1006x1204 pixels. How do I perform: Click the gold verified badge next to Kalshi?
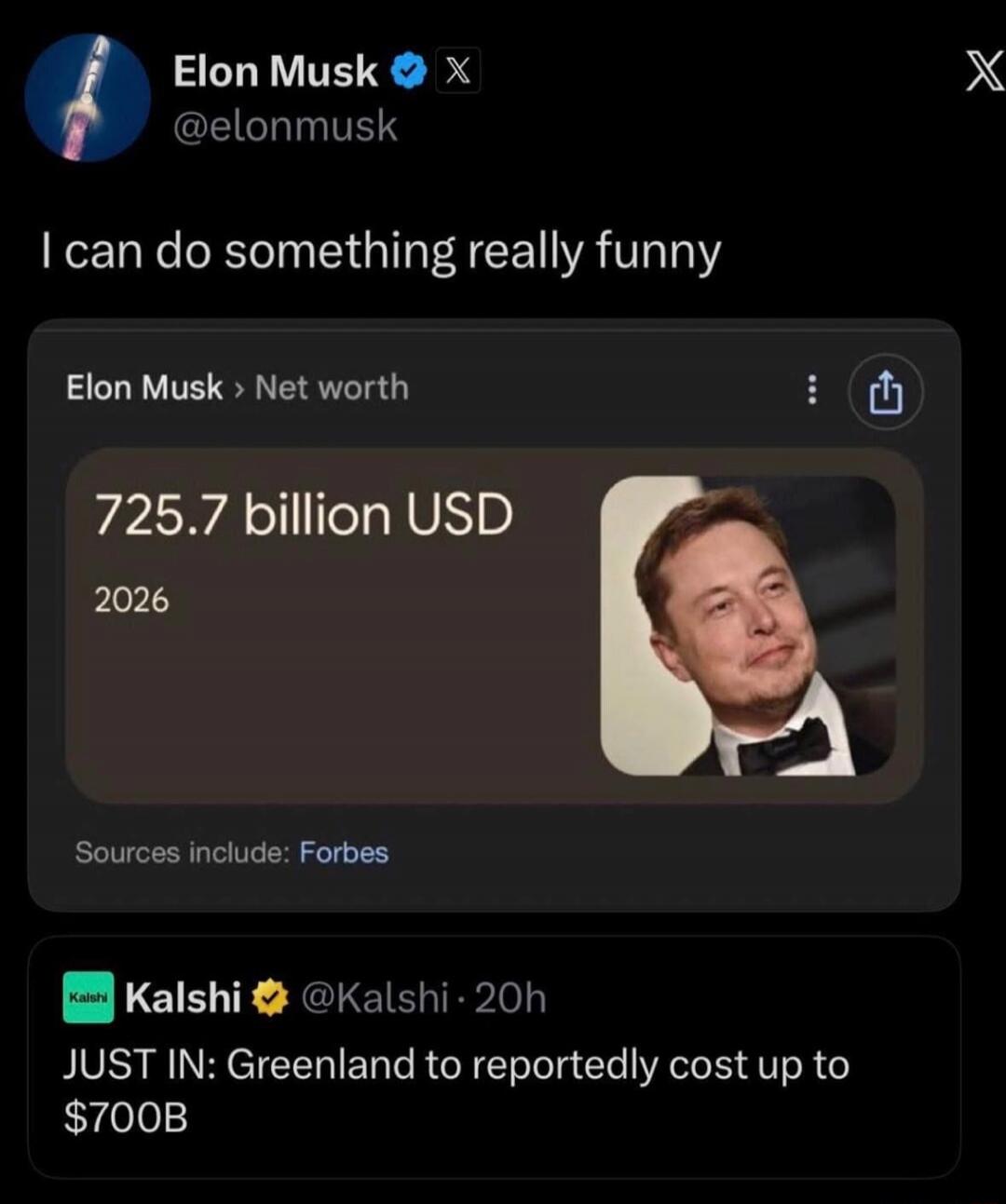[x=267, y=995]
